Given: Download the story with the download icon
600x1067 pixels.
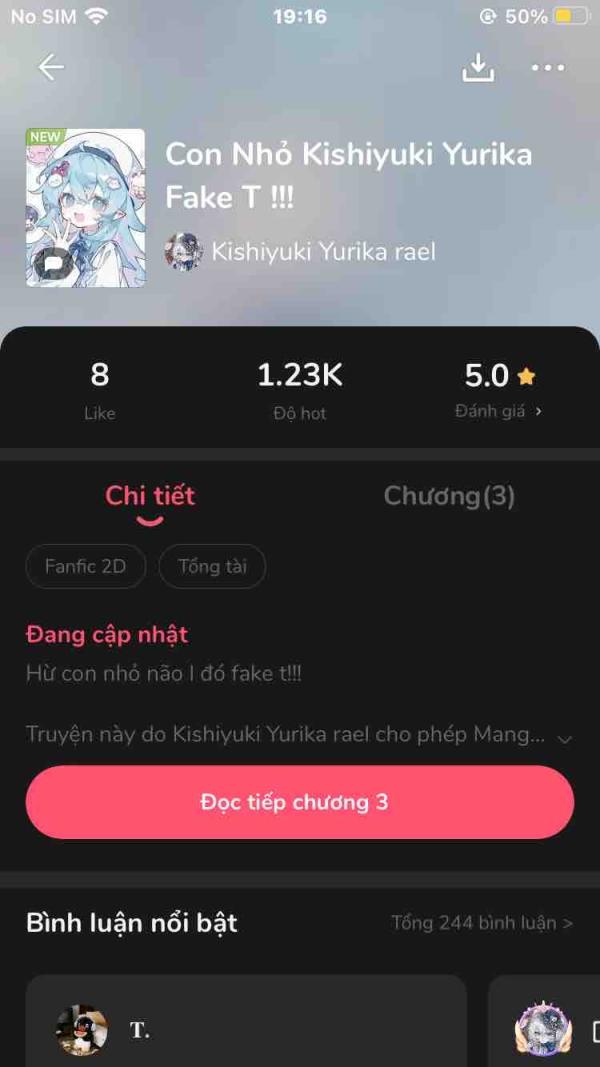Looking at the screenshot, I should (x=478, y=67).
